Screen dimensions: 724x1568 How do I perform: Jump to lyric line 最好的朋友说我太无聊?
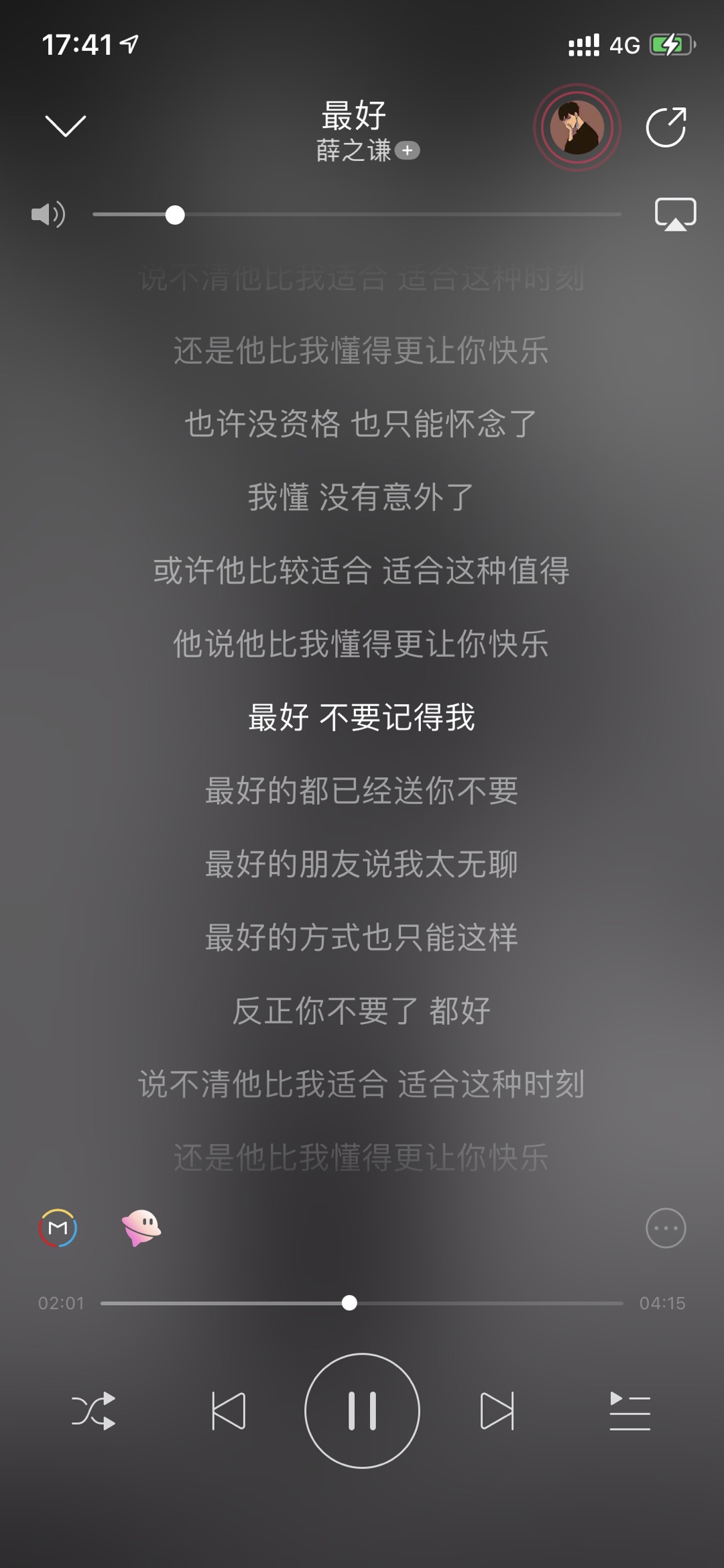click(361, 864)
